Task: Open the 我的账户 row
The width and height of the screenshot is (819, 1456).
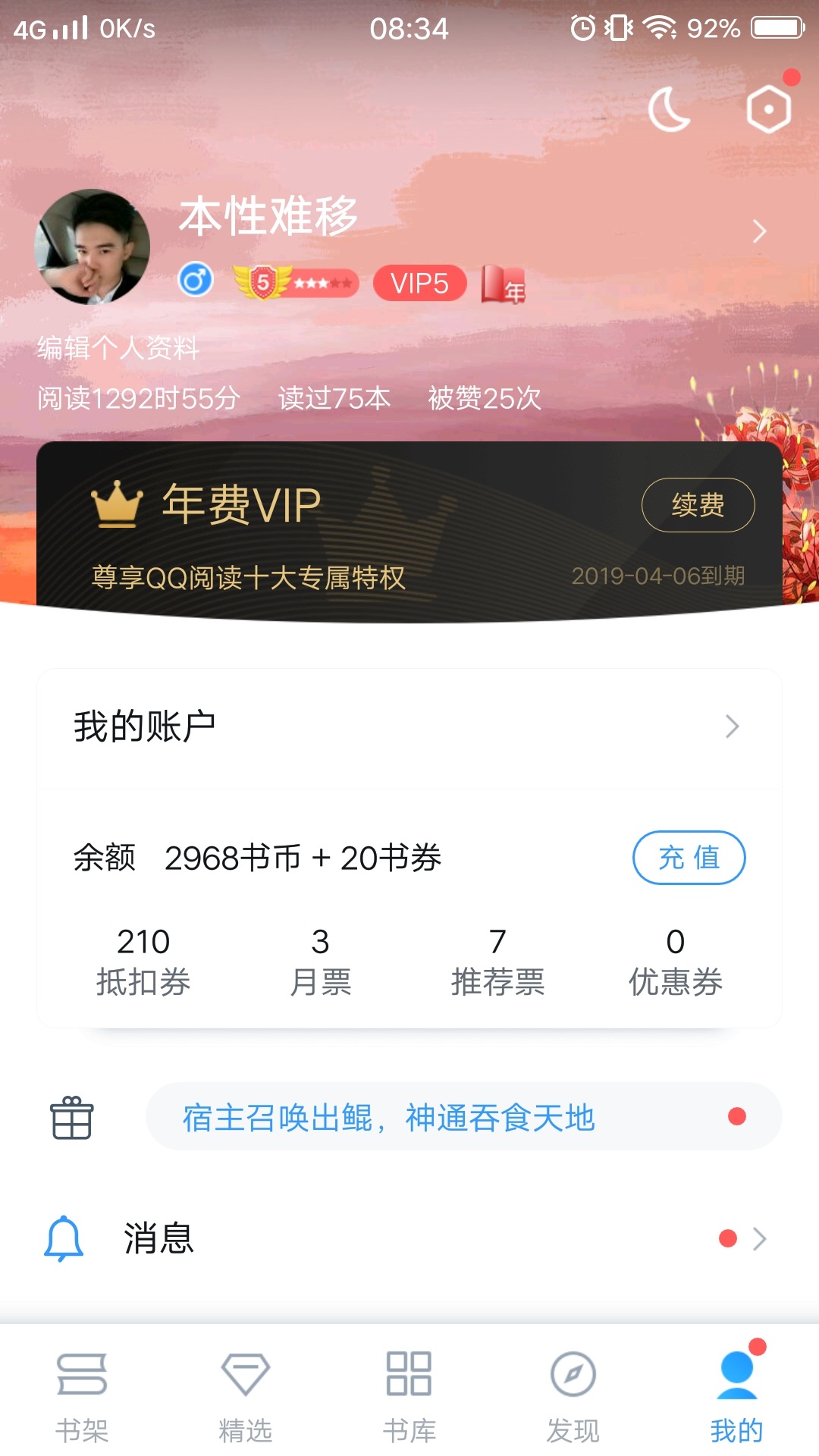Action: [409, 726]
